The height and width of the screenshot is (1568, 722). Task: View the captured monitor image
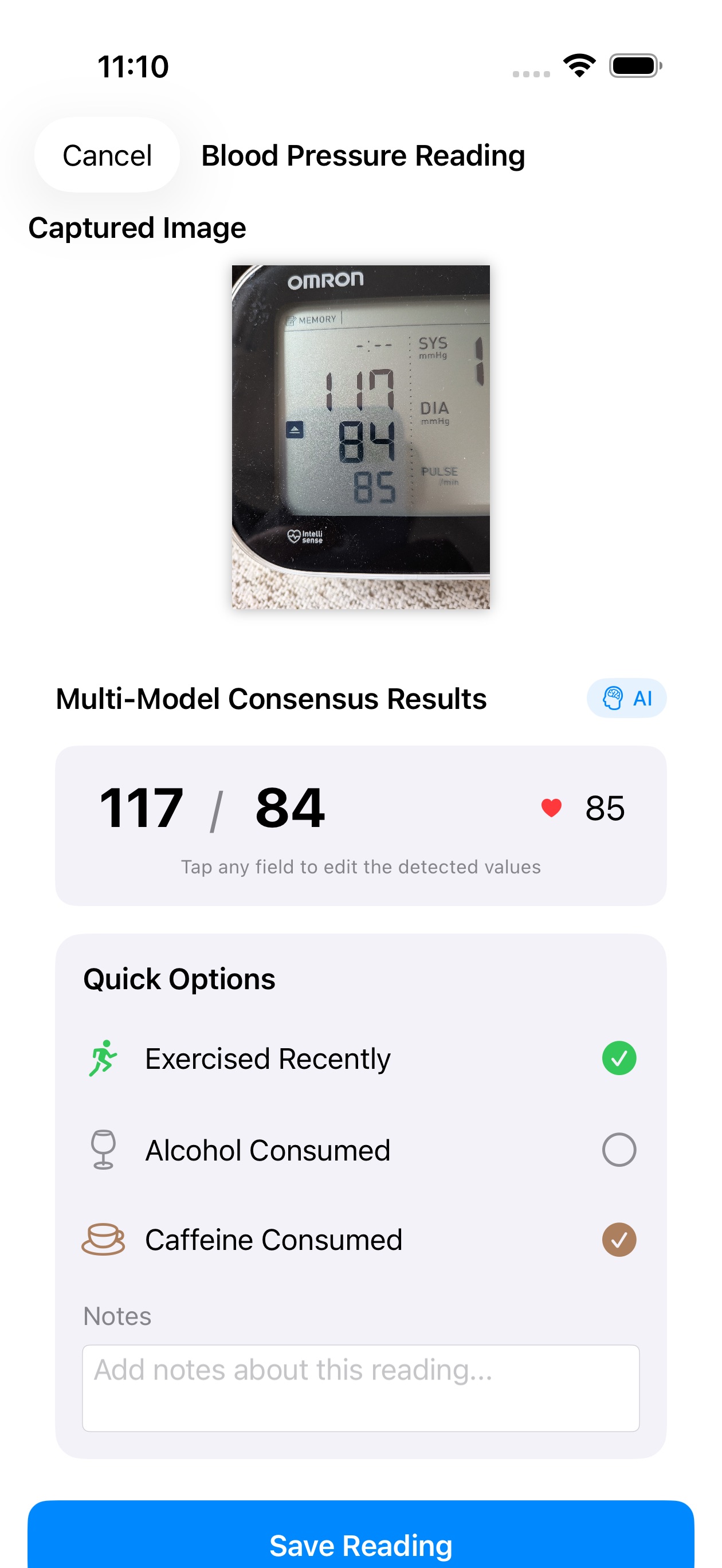(x=360, y=437)
